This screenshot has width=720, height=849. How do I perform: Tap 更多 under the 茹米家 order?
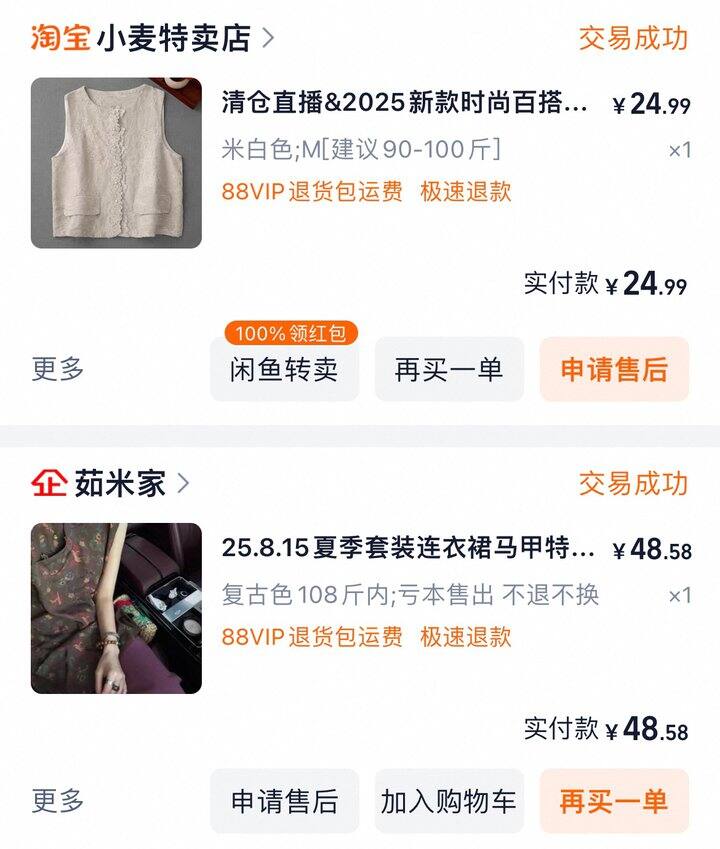tap(58, 801)
